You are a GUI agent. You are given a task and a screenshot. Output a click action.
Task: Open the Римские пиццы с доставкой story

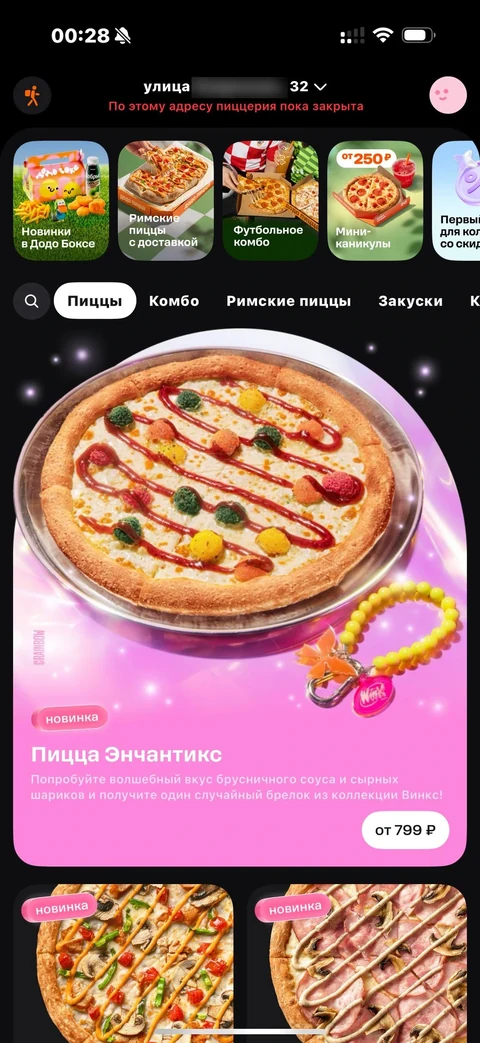click(x=166, y=200)
